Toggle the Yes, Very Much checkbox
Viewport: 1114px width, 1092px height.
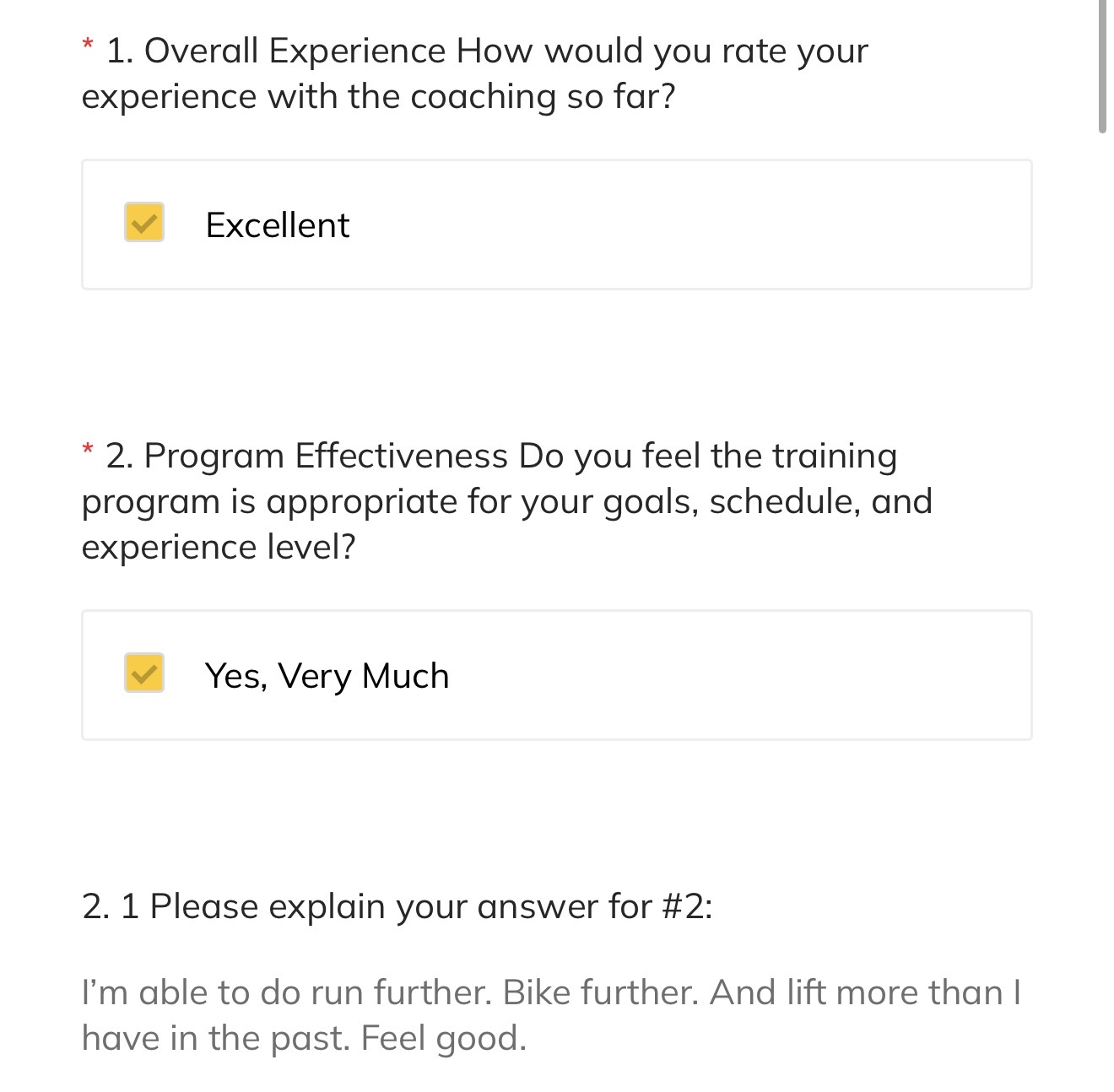click(x=144, y=673)
